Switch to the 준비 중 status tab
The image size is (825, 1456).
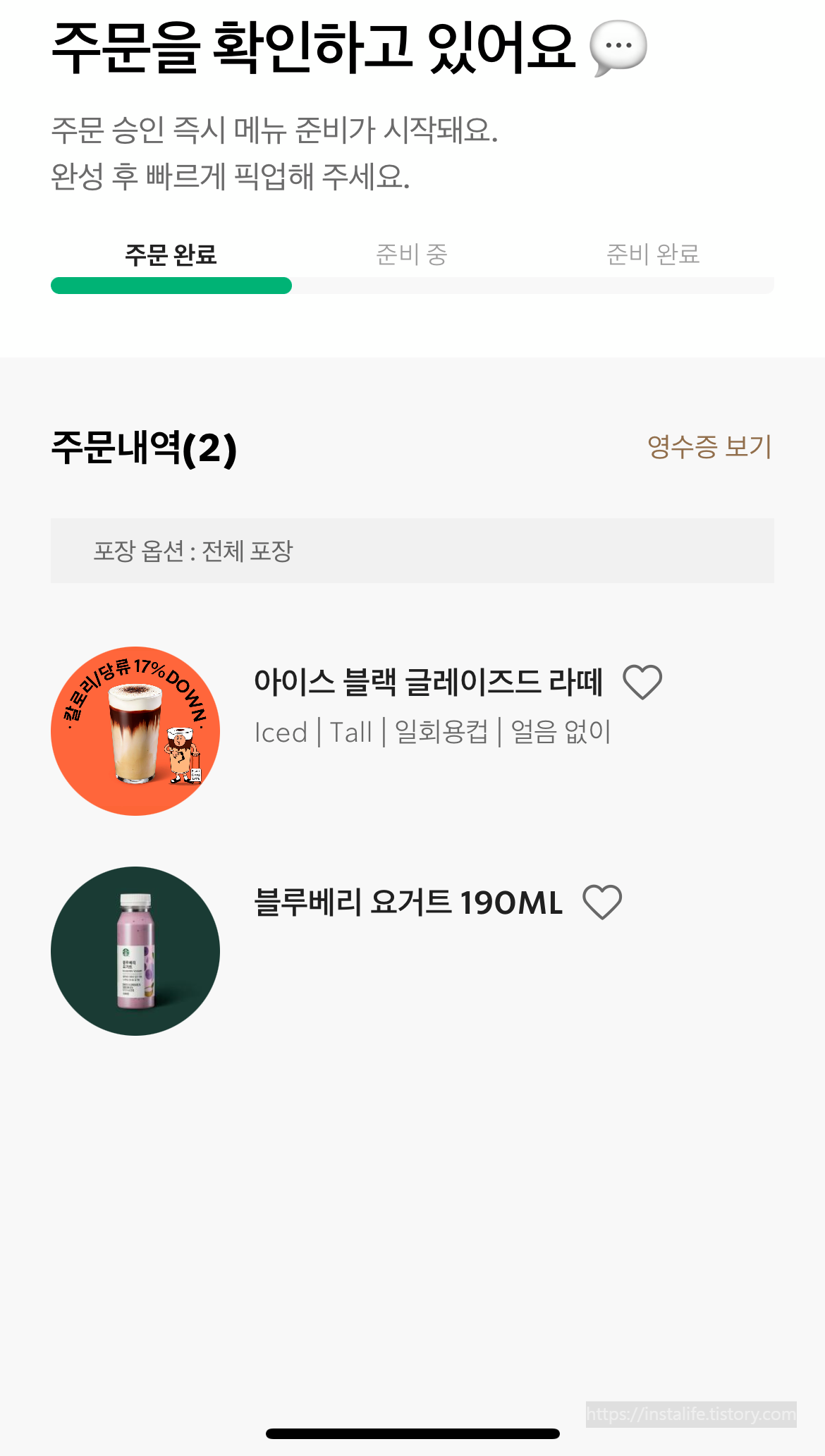(x=412, y=255)
